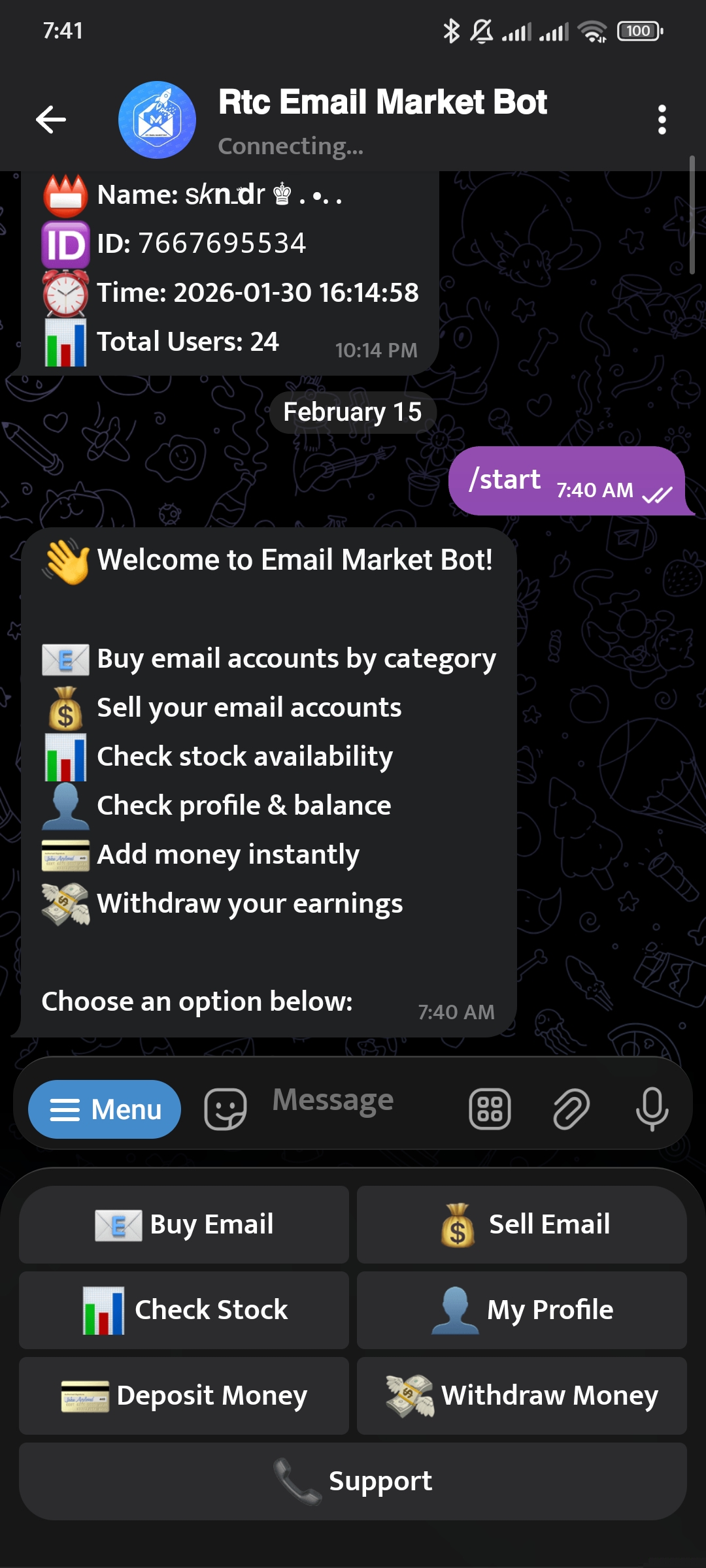Open the sticker and emoji picker
Screen dimensions: 706x1568
point(225,1109)
